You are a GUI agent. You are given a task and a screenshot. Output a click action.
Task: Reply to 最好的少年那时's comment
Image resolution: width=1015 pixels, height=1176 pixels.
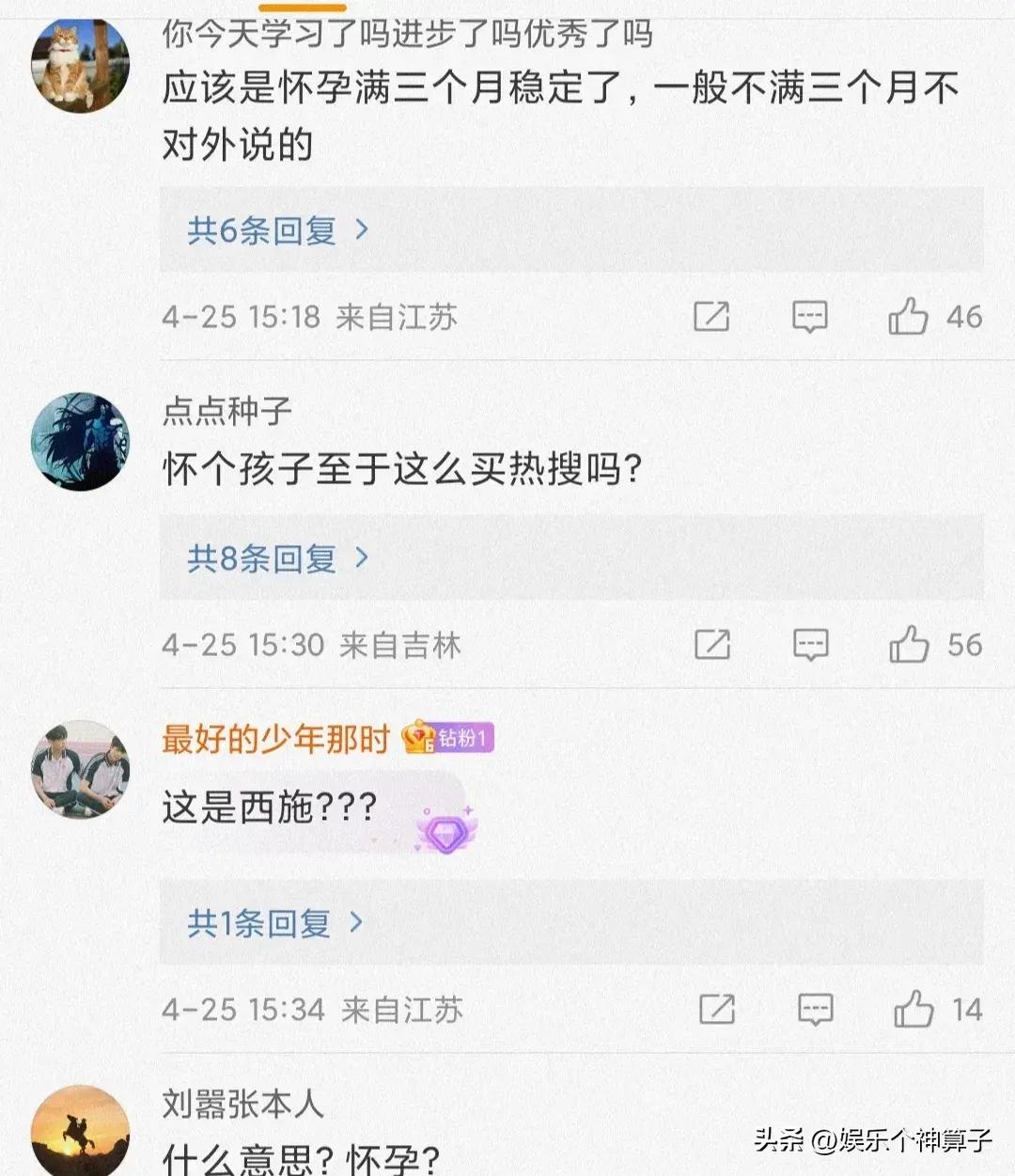coord(815,1010)
